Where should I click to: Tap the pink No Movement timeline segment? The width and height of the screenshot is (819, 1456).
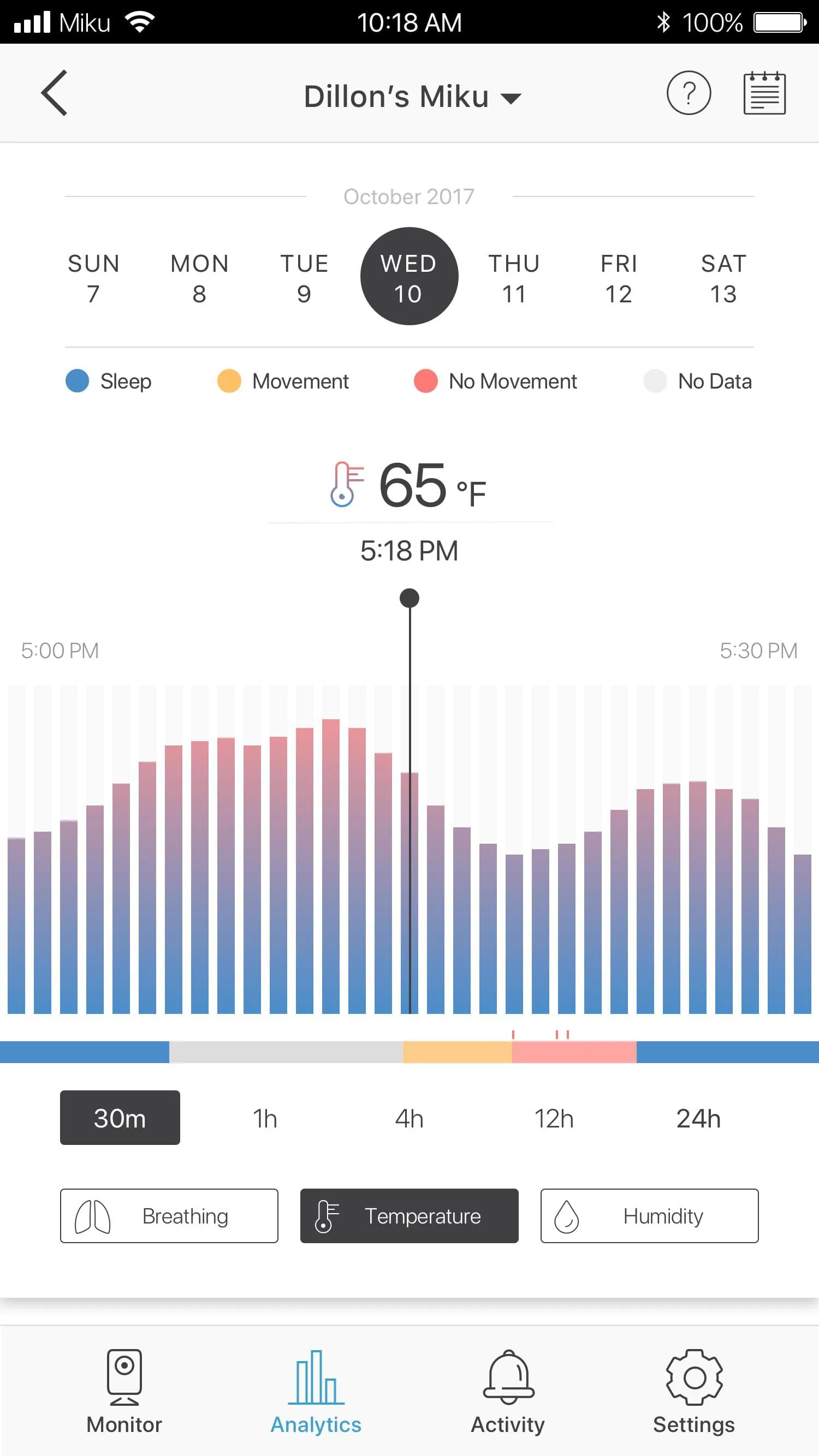573,1052
